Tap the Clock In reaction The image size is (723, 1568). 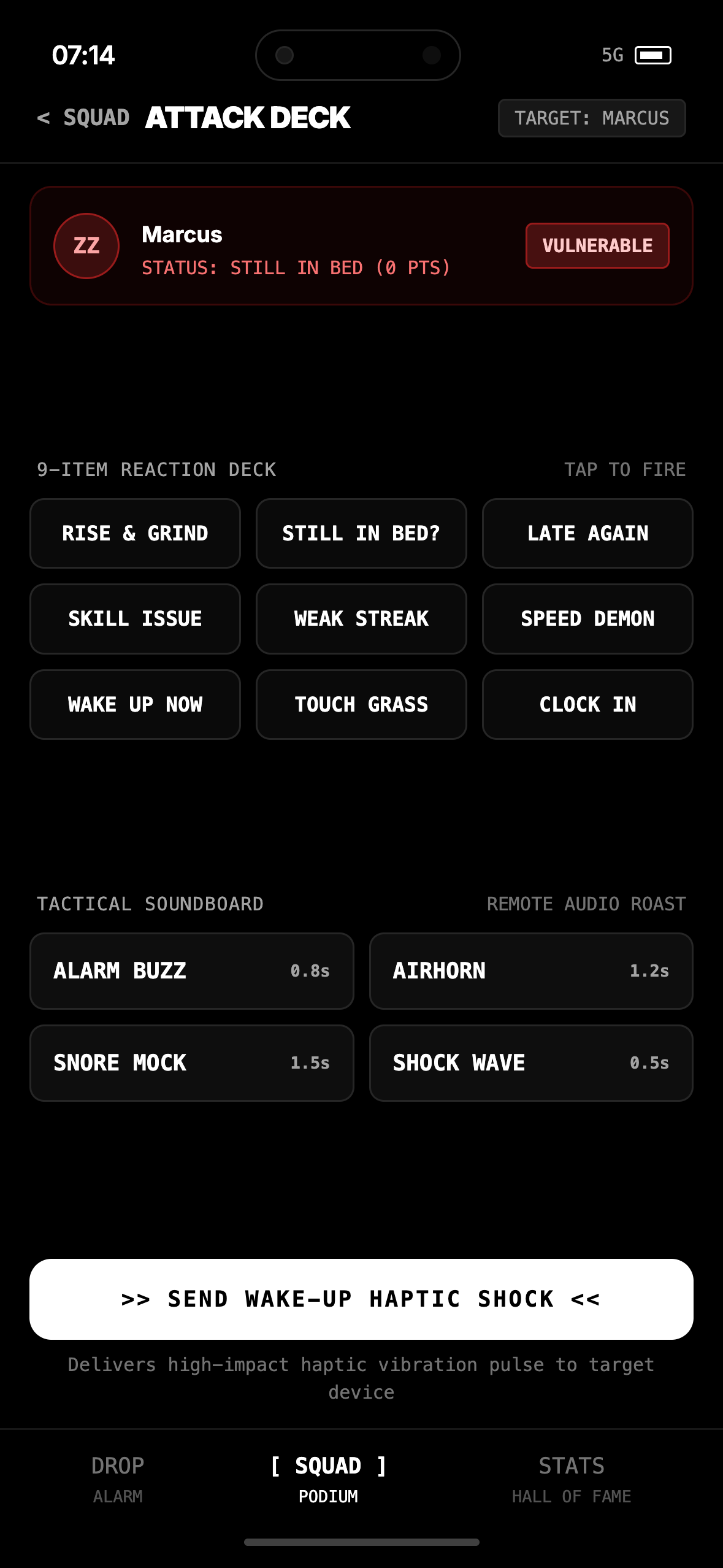click(x=587, y=704)
